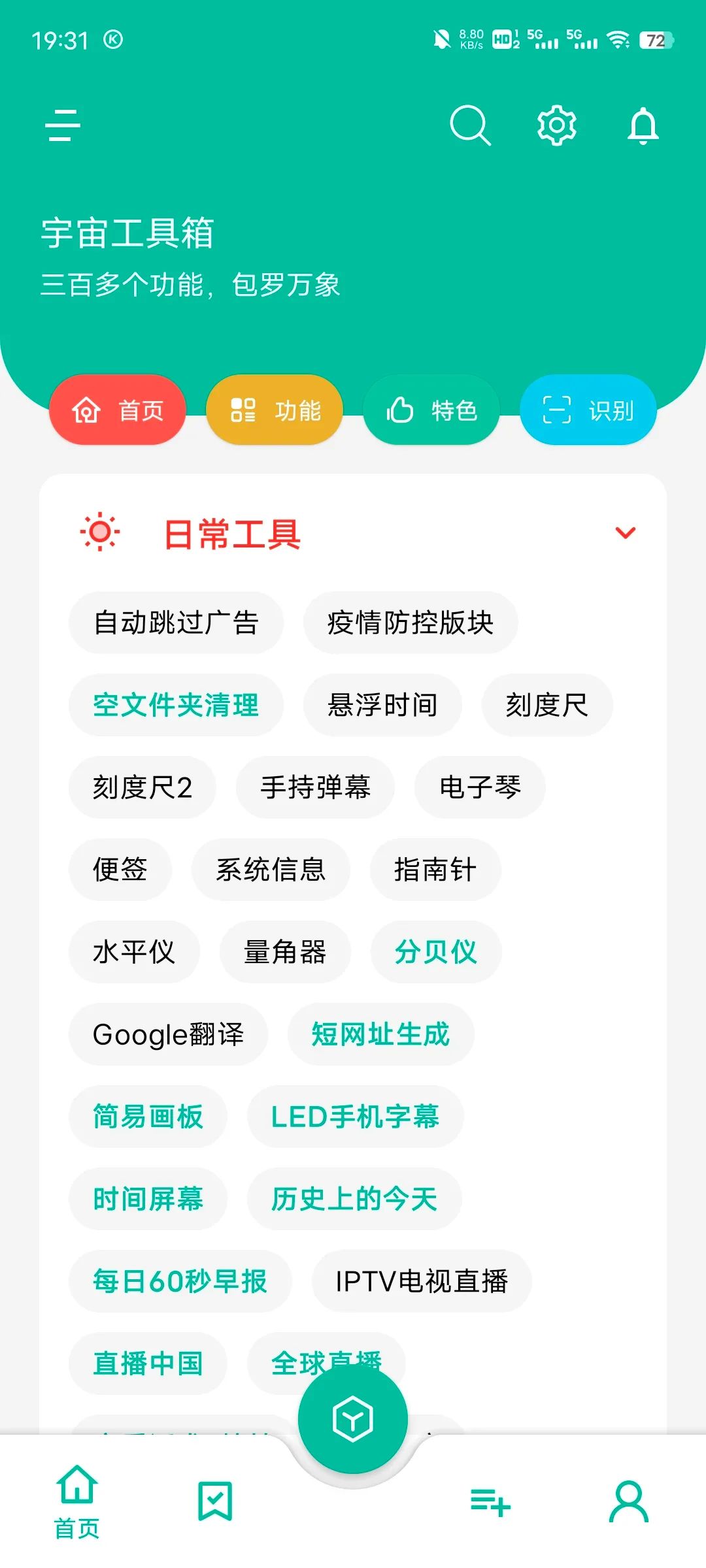Open the settings gear
706x1568 pixels.
(x=556, y=125)
